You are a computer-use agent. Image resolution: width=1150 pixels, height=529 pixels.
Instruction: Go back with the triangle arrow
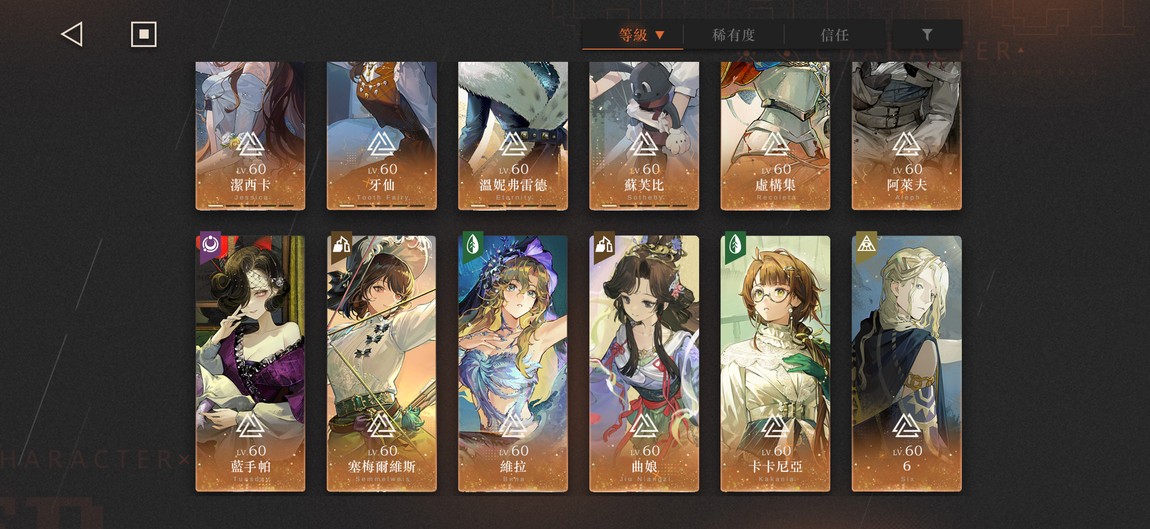point(71,34)
